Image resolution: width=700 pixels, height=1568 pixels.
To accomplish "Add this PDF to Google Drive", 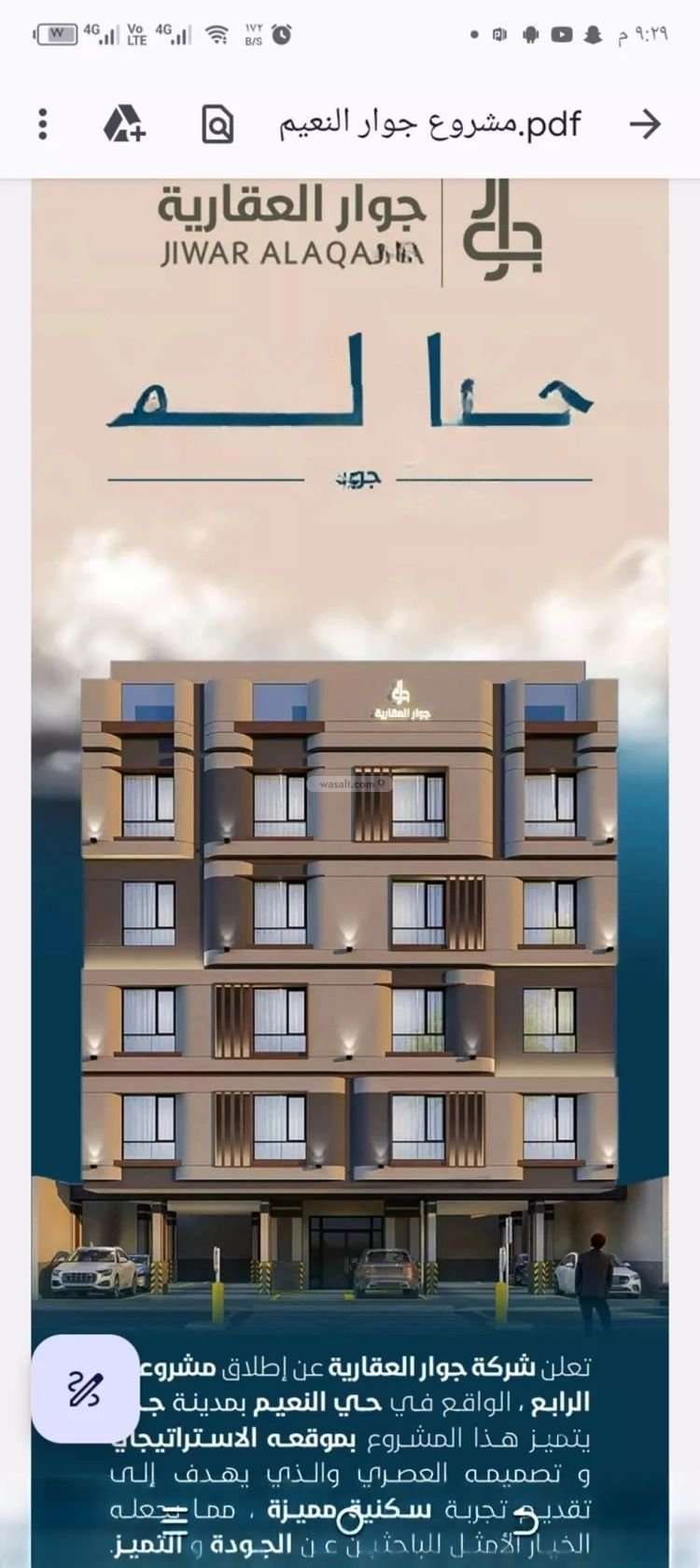I will [124, 123].
